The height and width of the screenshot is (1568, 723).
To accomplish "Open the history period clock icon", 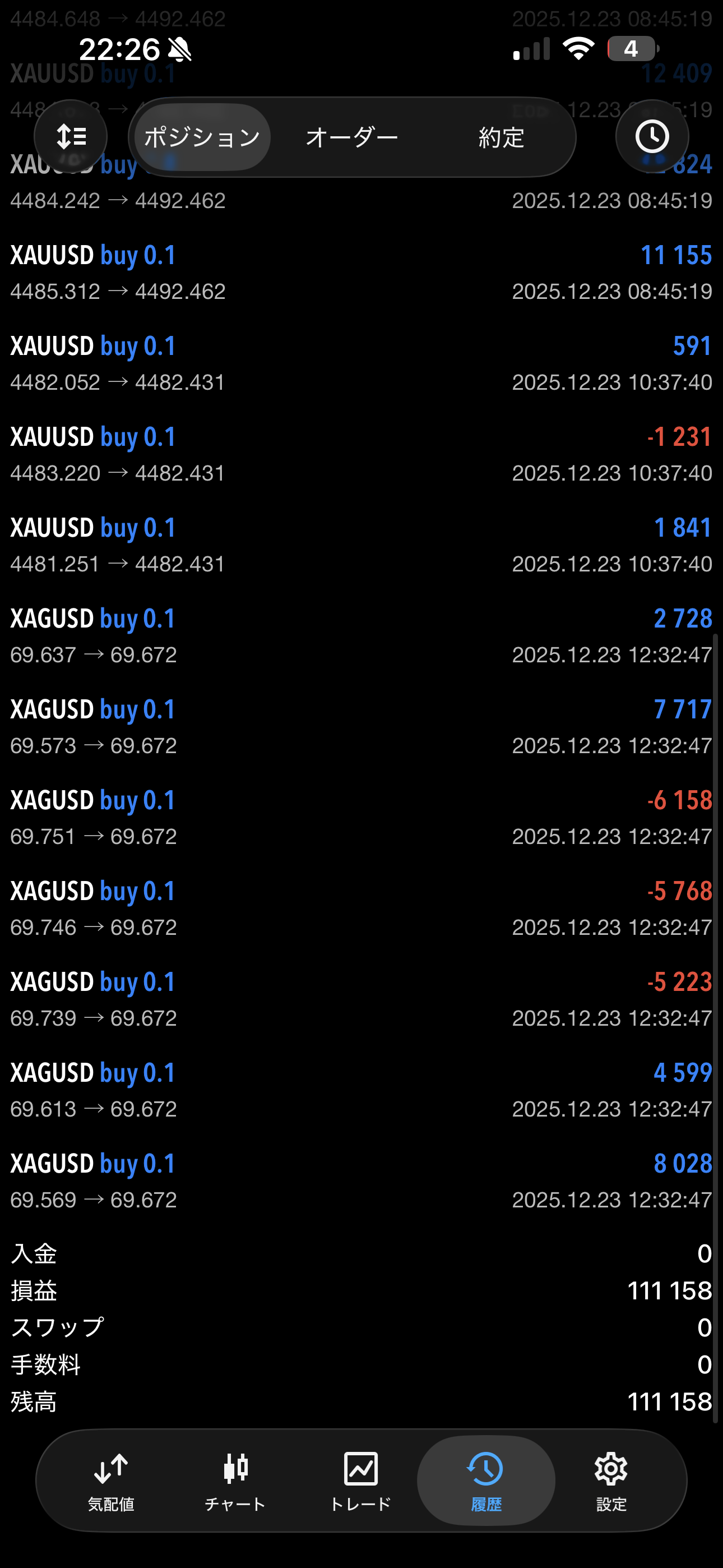I will tap(652, 137).
